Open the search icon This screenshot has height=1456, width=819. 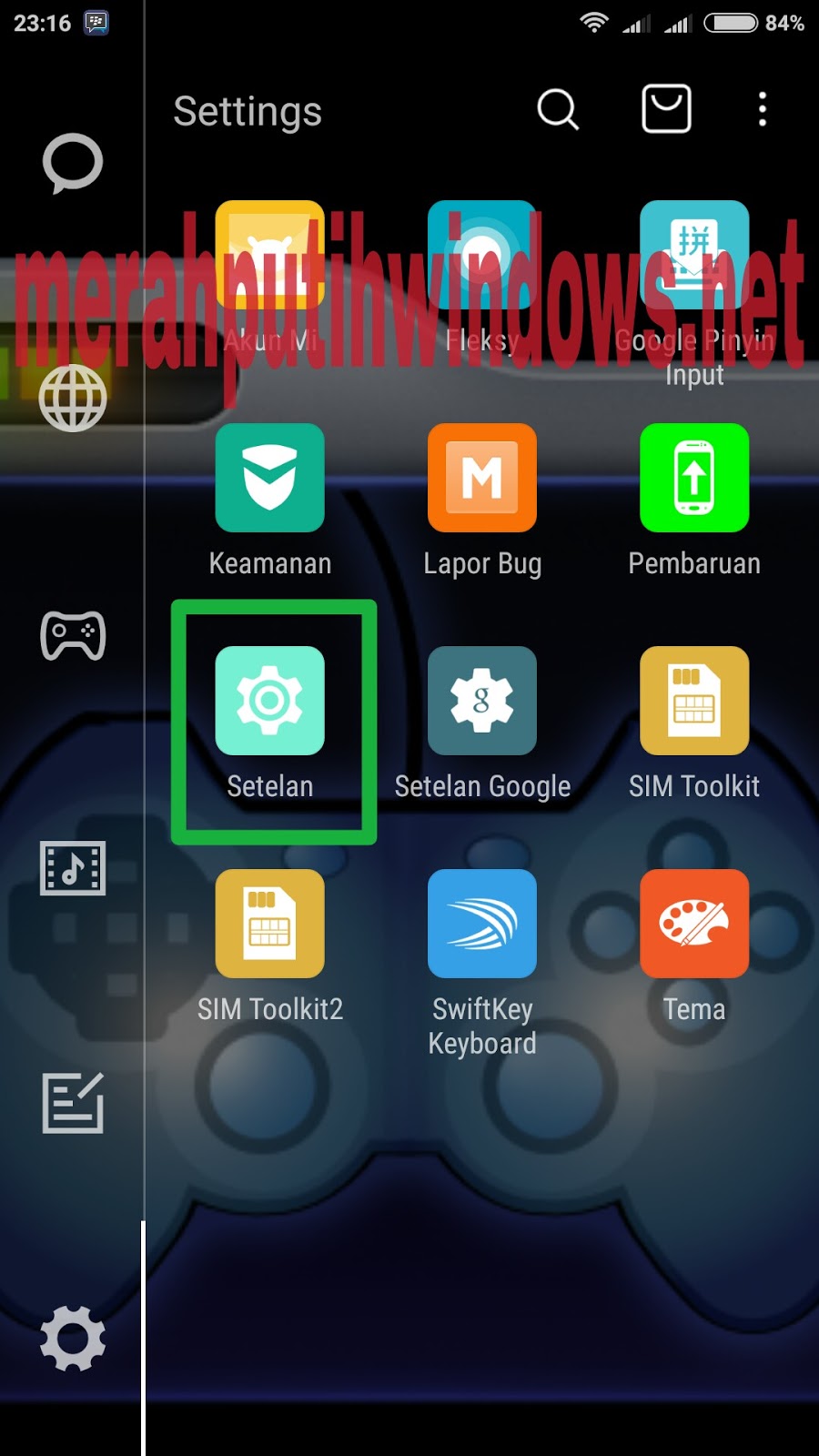click(558, 110)
